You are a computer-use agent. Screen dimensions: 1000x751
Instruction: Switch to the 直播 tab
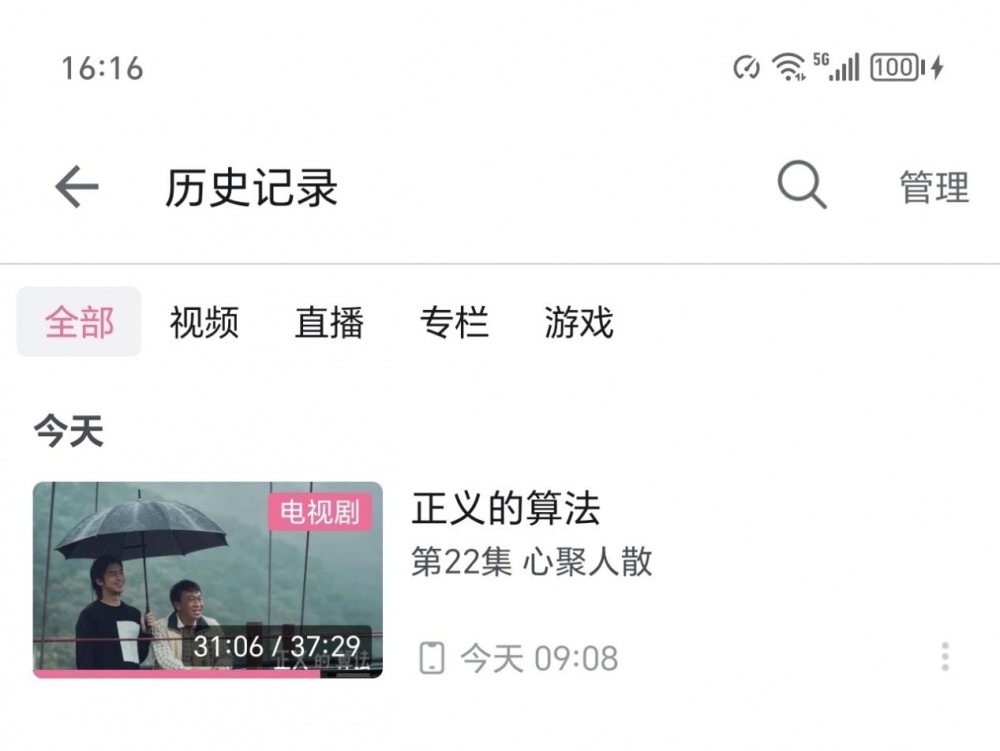coord(329,323)
